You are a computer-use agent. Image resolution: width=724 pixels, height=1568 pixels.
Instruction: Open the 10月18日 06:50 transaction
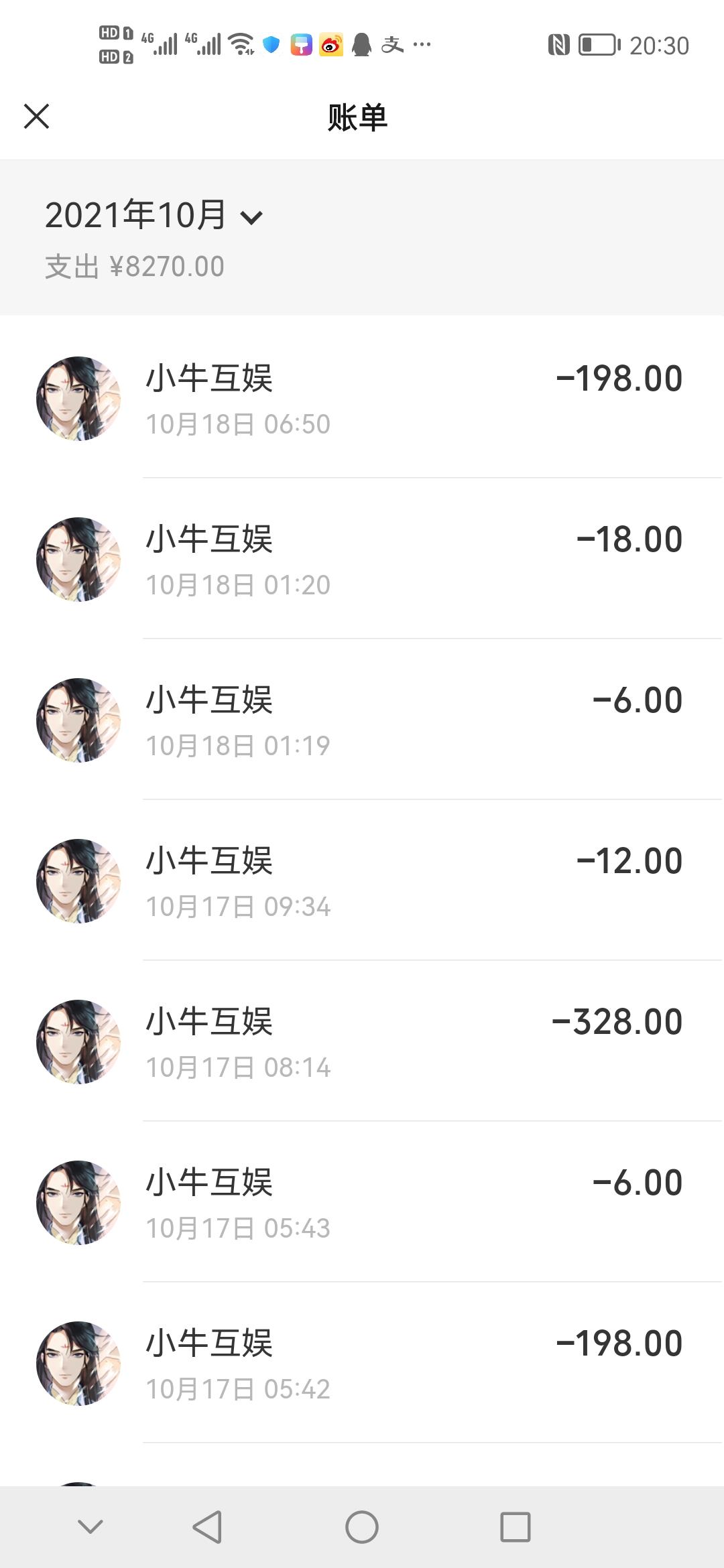pyautogui.click(x=362, y=398)
